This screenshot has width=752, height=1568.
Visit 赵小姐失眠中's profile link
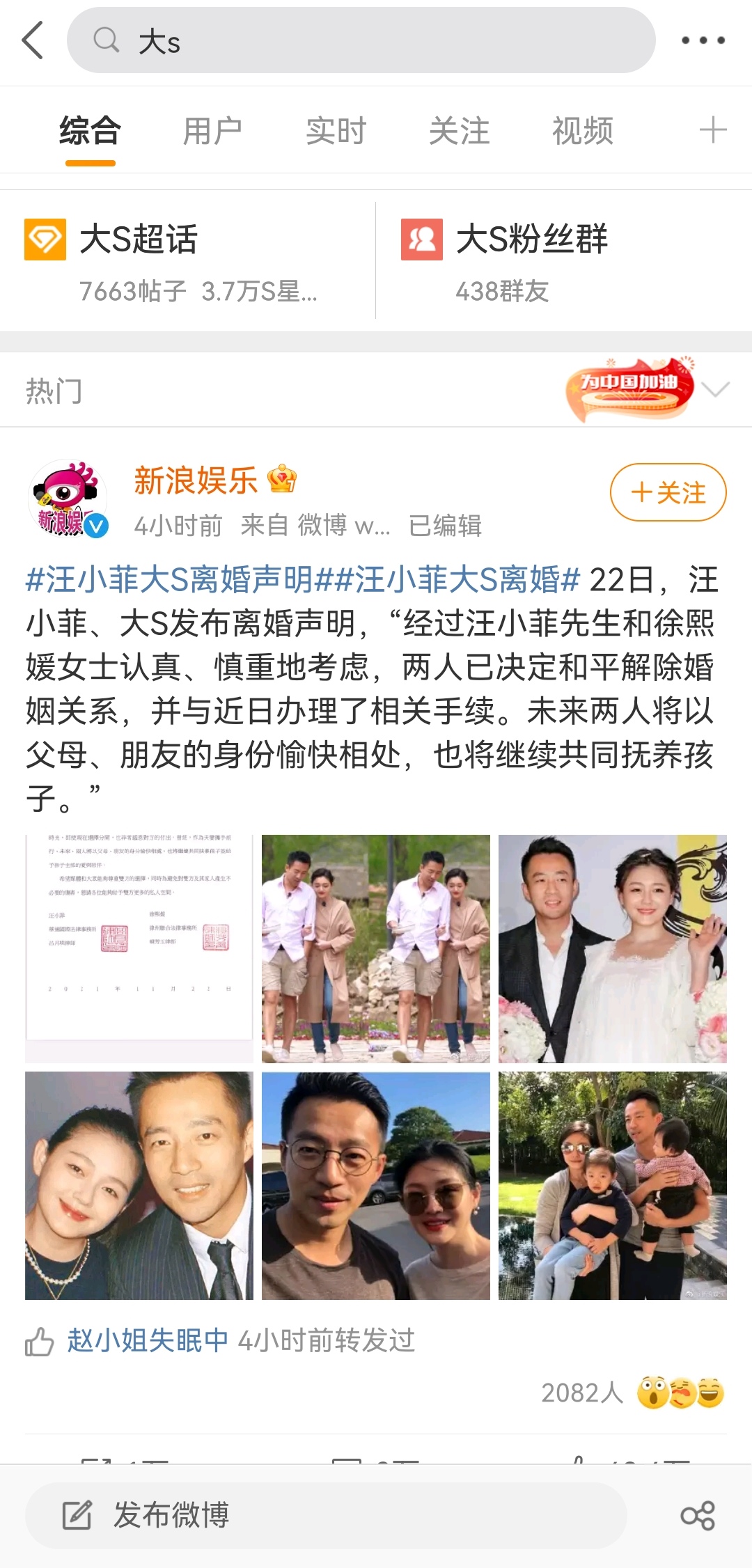[x=148, y=1340]
